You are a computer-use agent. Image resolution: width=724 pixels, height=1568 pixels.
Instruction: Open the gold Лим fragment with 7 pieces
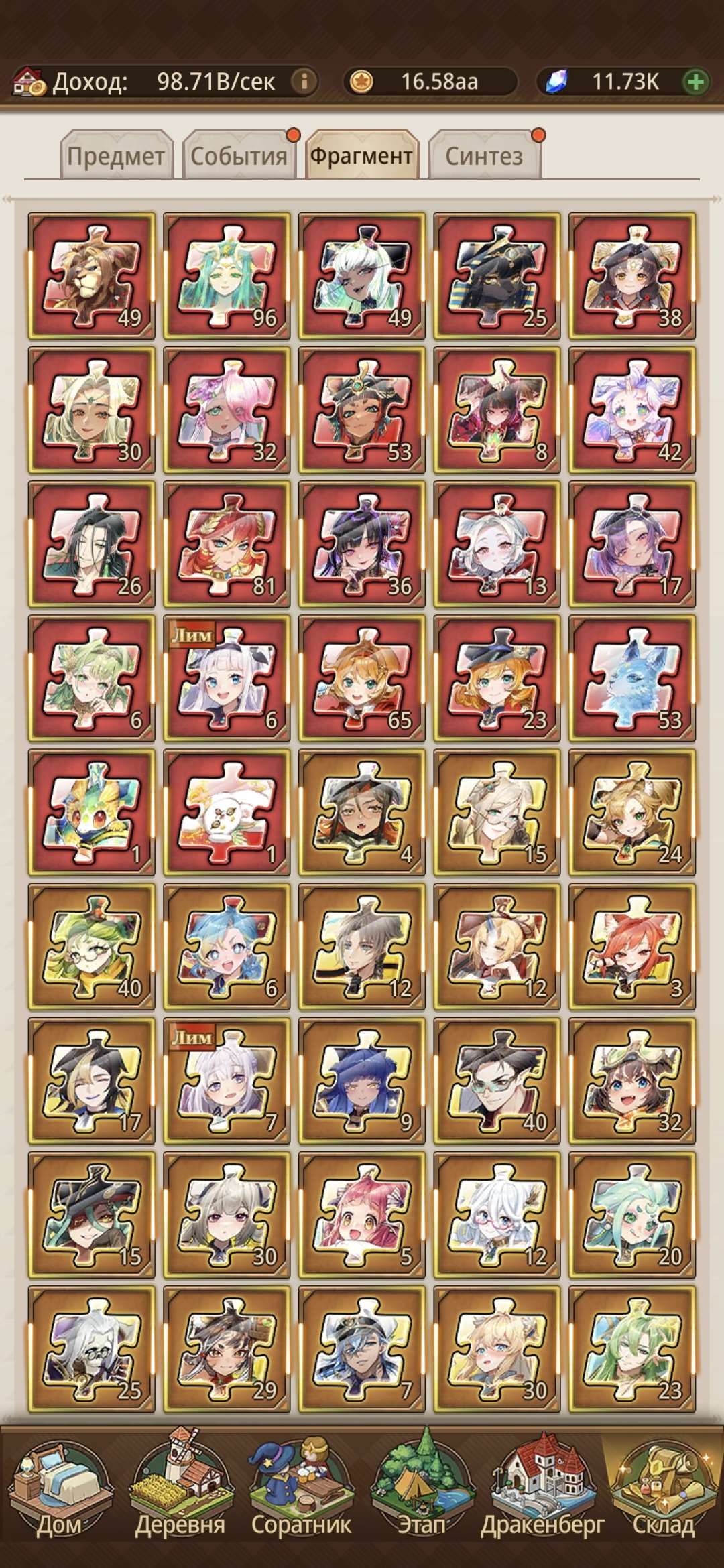pyautogui.click(x=227, y=1080)
